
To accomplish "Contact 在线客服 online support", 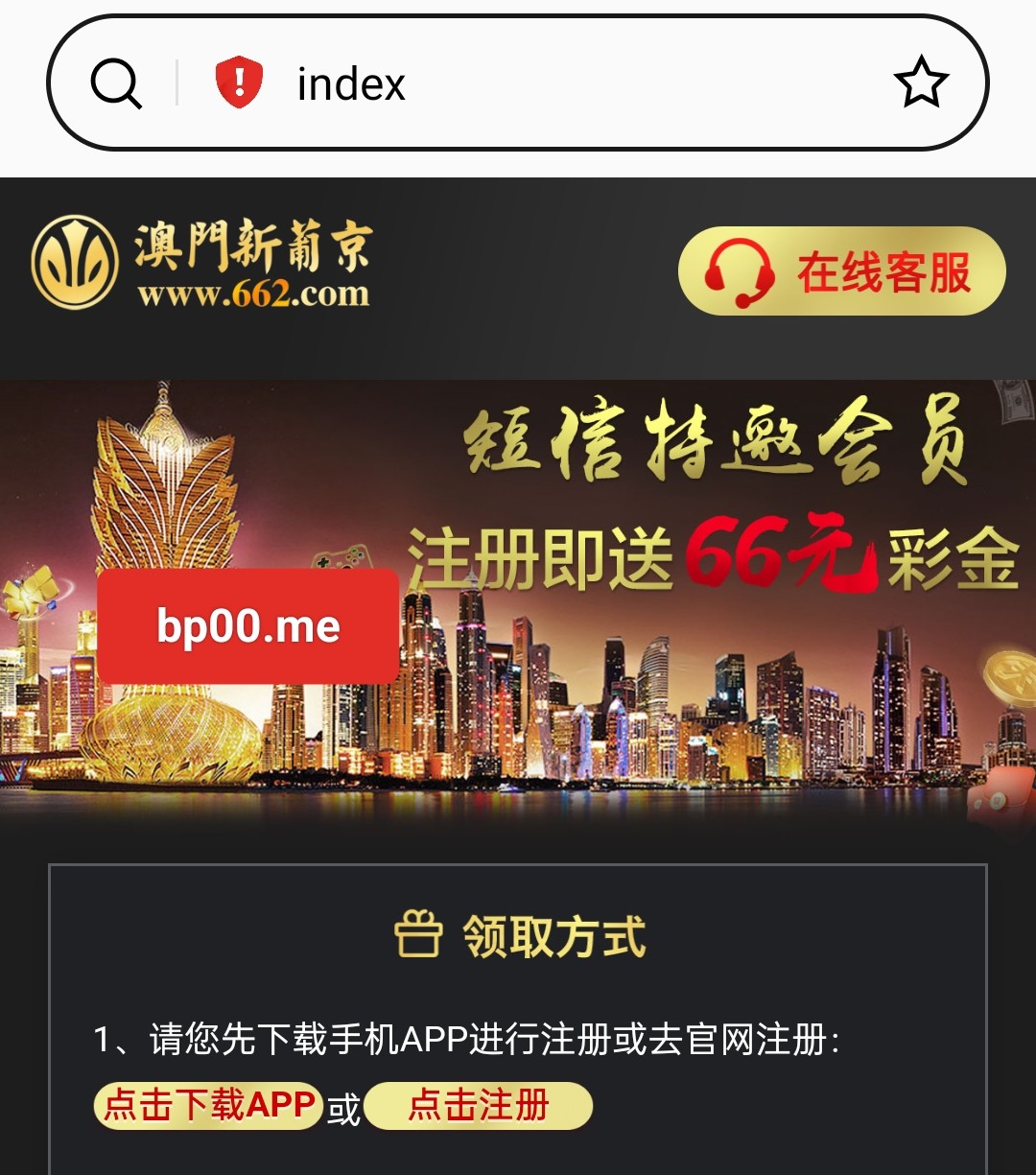I will [x=841, y=271].
